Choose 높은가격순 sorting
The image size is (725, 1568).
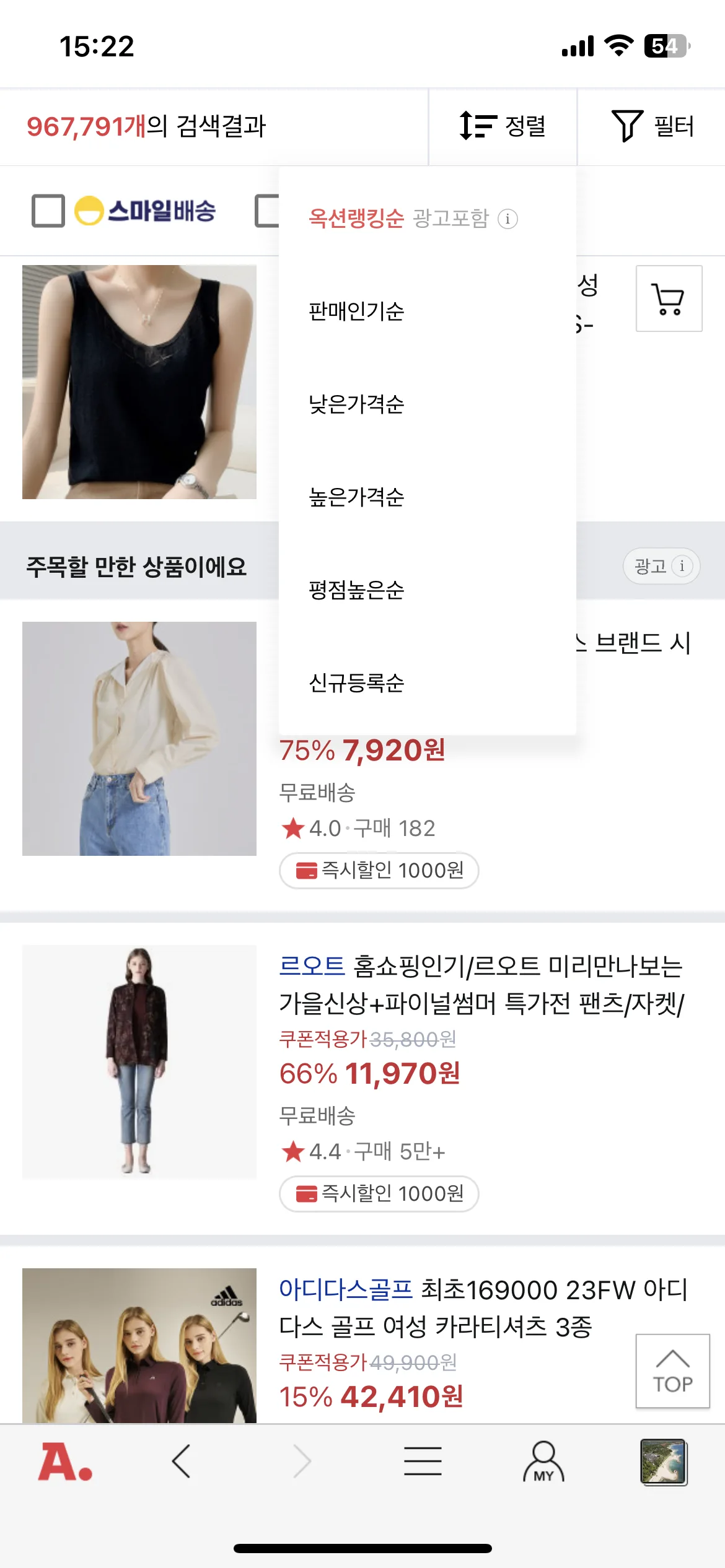[x=356, y=497]
